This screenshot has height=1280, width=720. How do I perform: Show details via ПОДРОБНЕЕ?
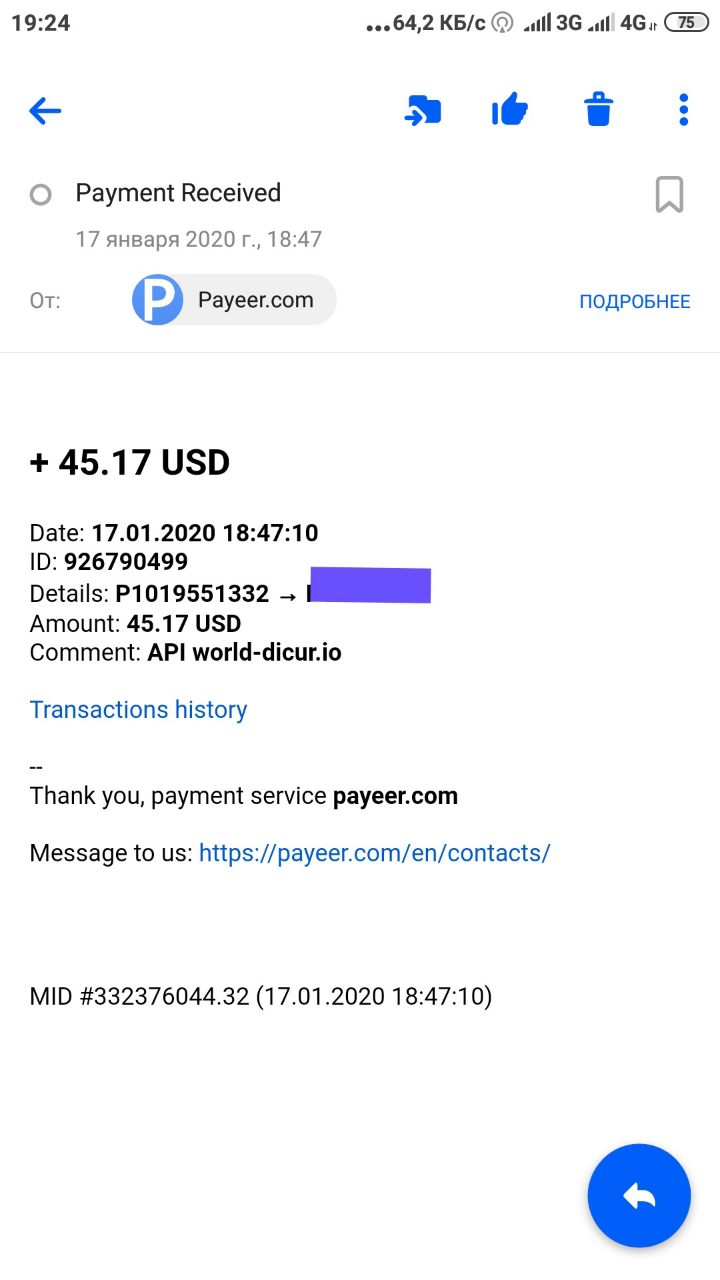[635, 302]
